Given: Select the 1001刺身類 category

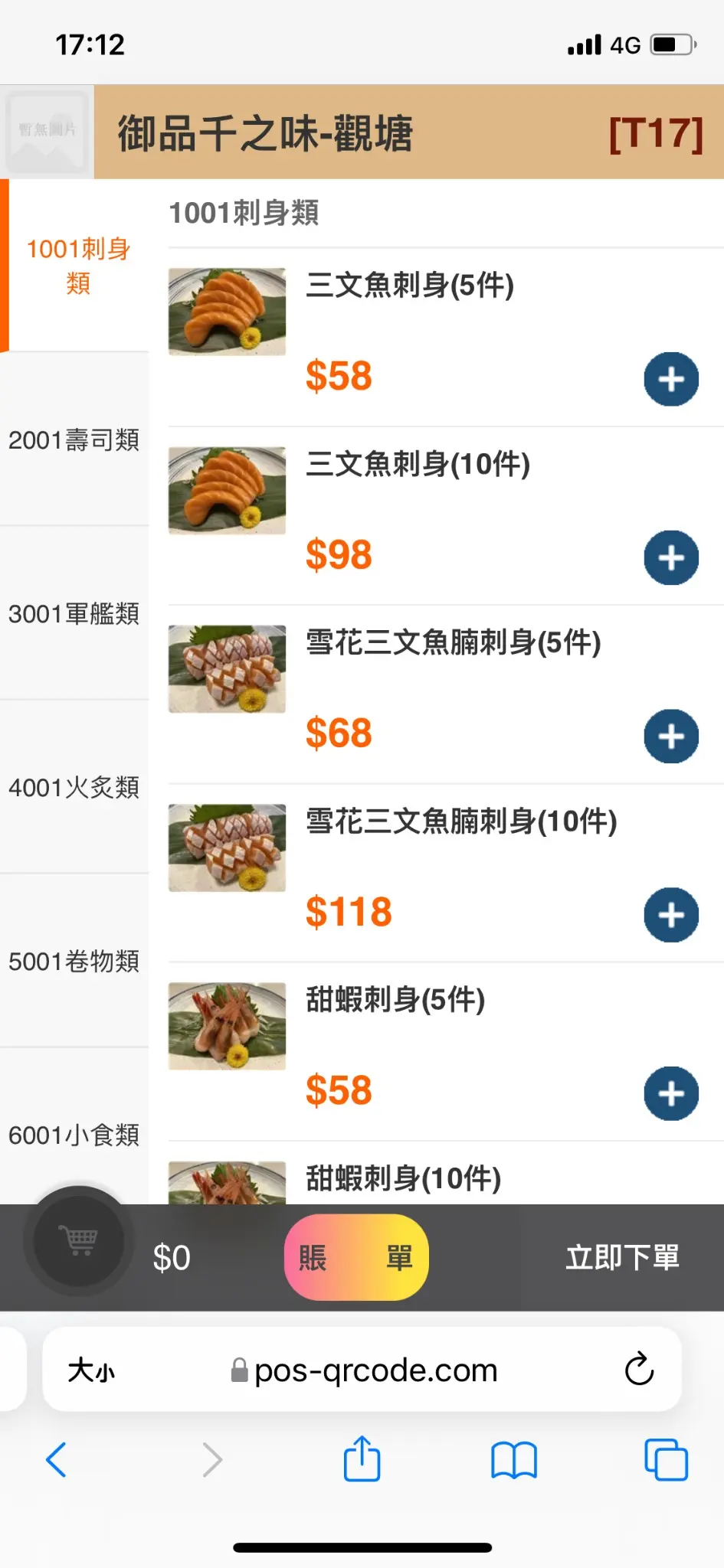Looking at the screenshot, I should (x=77, y=266).
